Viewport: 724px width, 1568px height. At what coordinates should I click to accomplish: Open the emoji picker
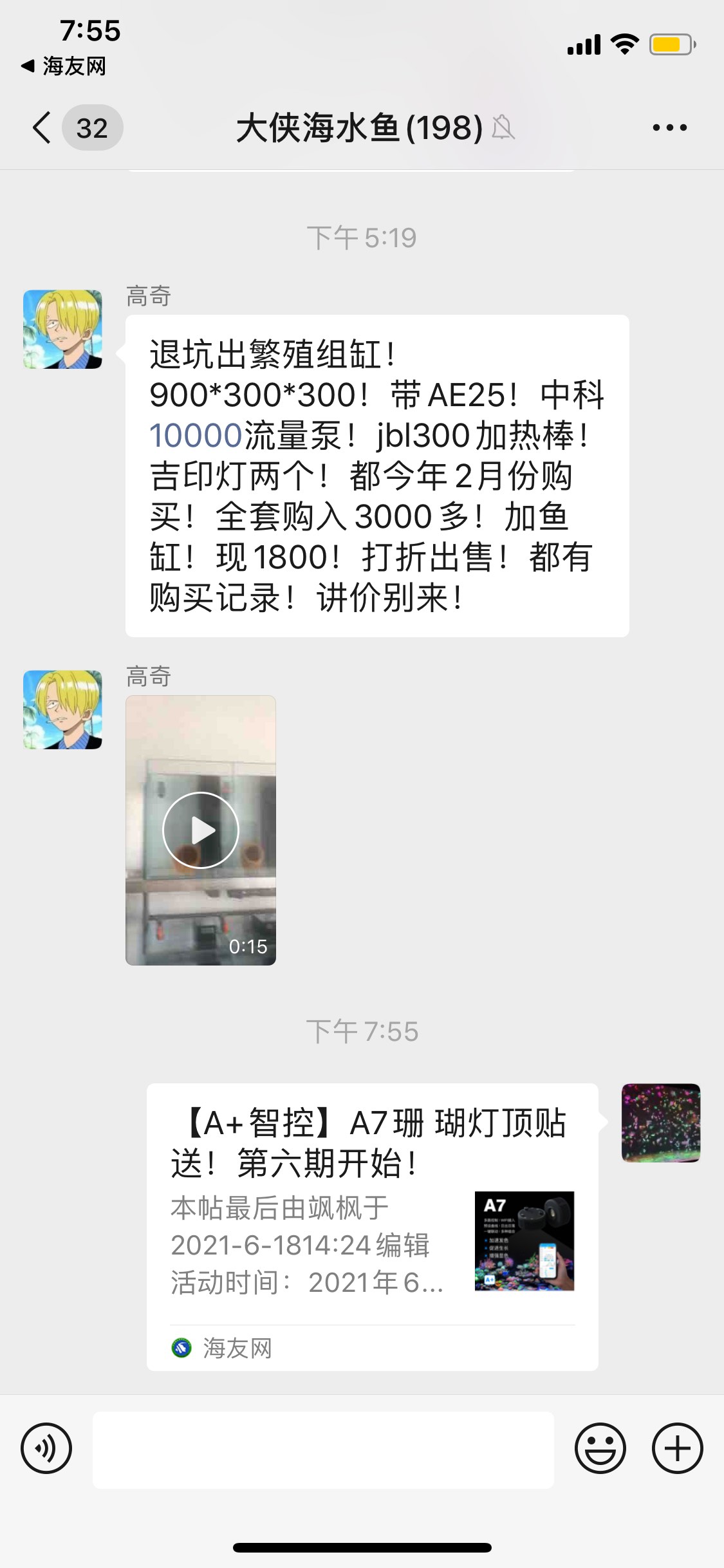[600, 1448]
